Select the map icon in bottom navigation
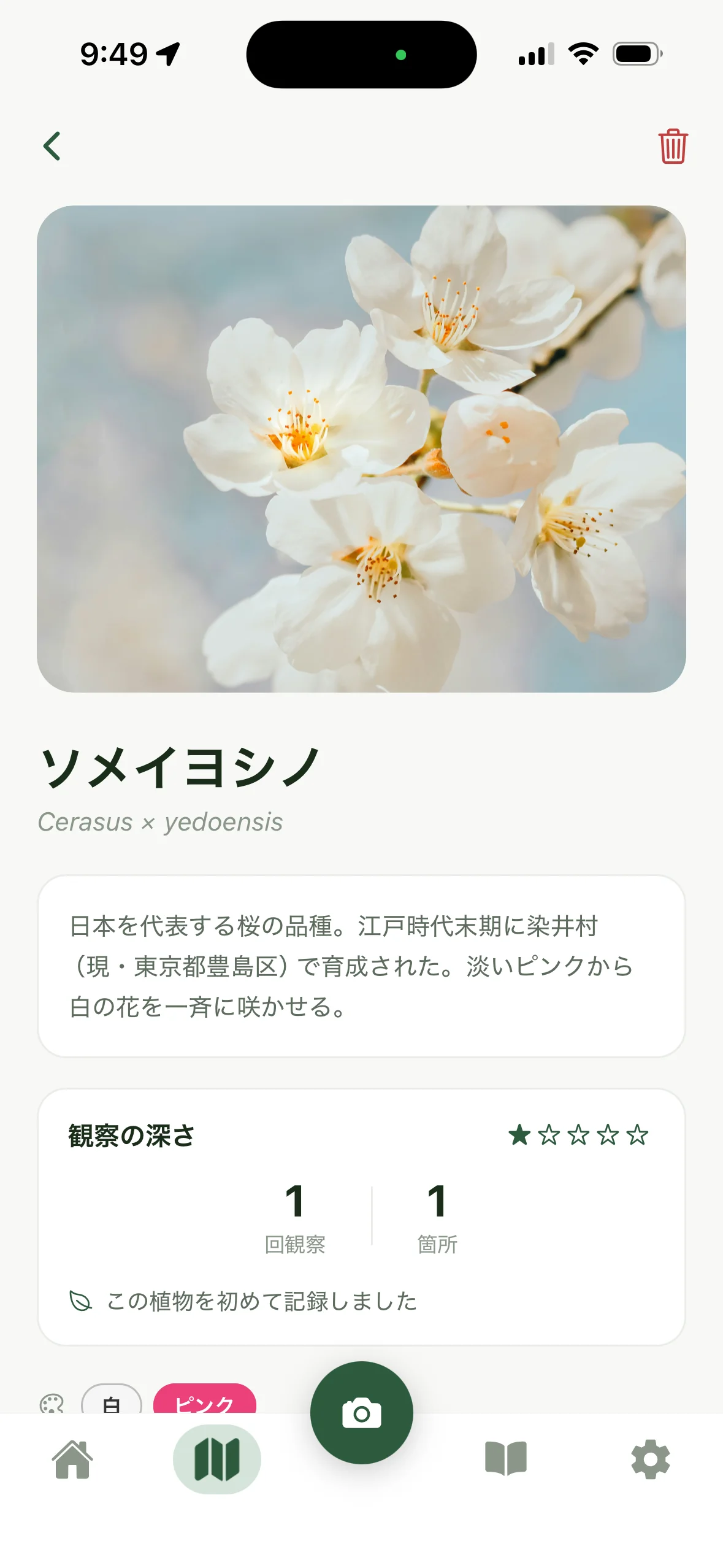 click(218, 1459)
